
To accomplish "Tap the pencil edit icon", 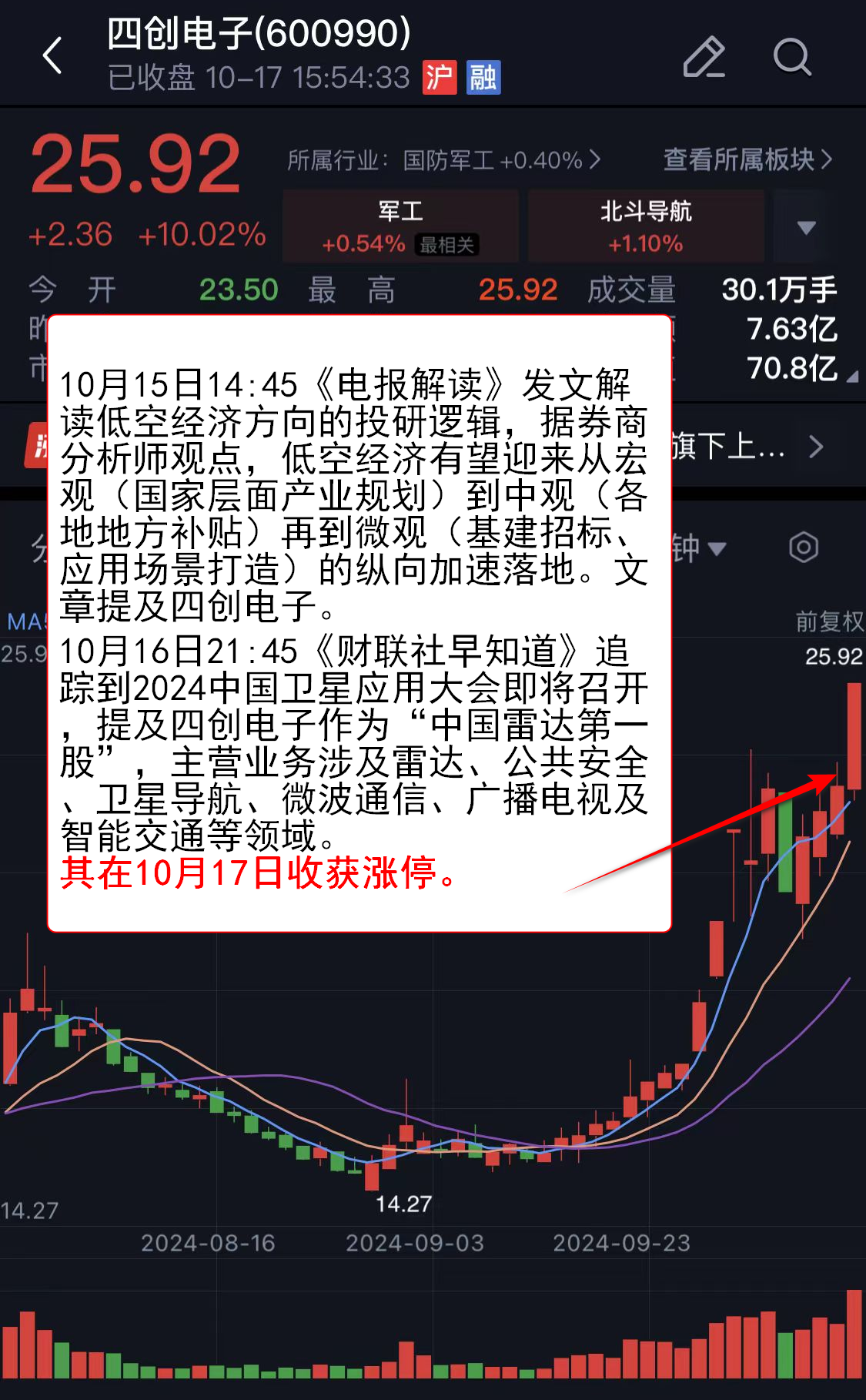I will 704,57.
